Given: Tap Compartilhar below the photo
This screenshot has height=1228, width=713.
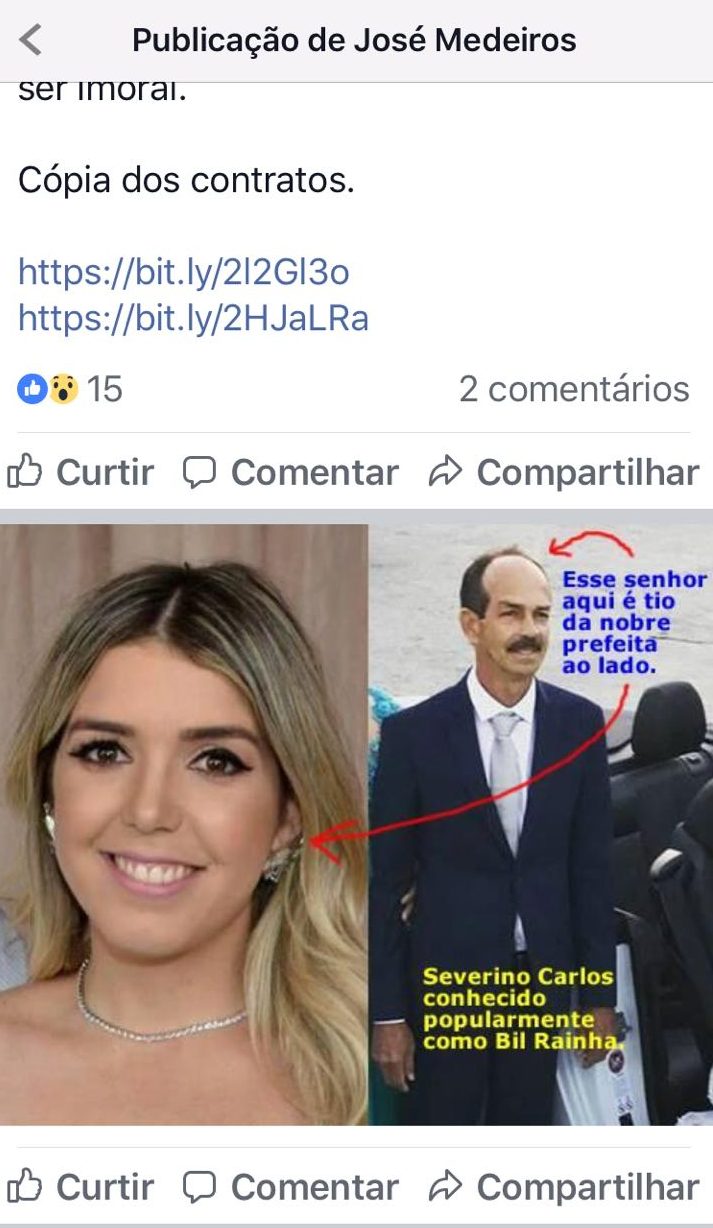Looking at the screenshot, I should point(563,1187).
